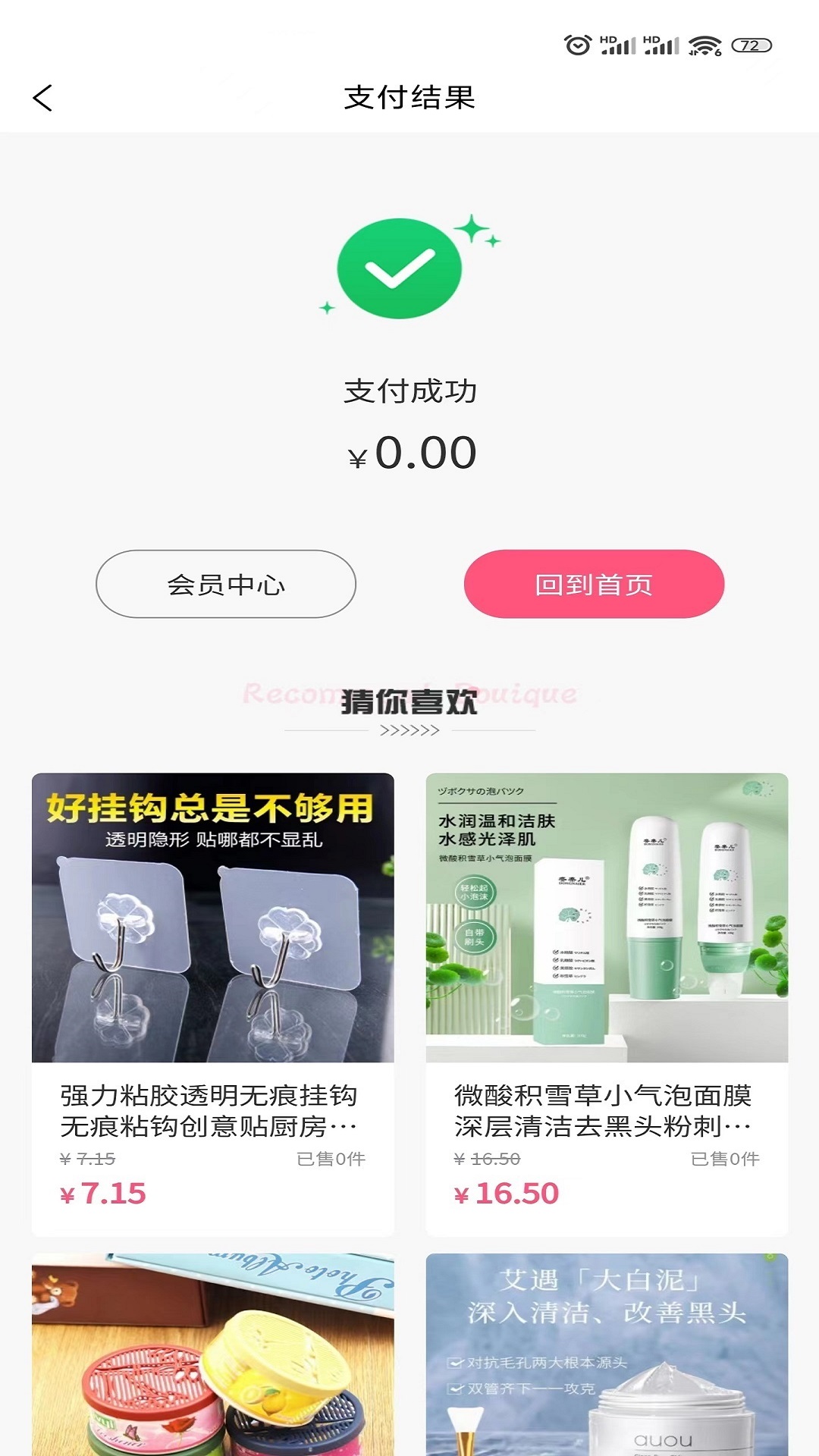Open the 会员中心 member center
Viewport: 819px width, 1456px height.
pyautogui.click(x=225, y=585)
